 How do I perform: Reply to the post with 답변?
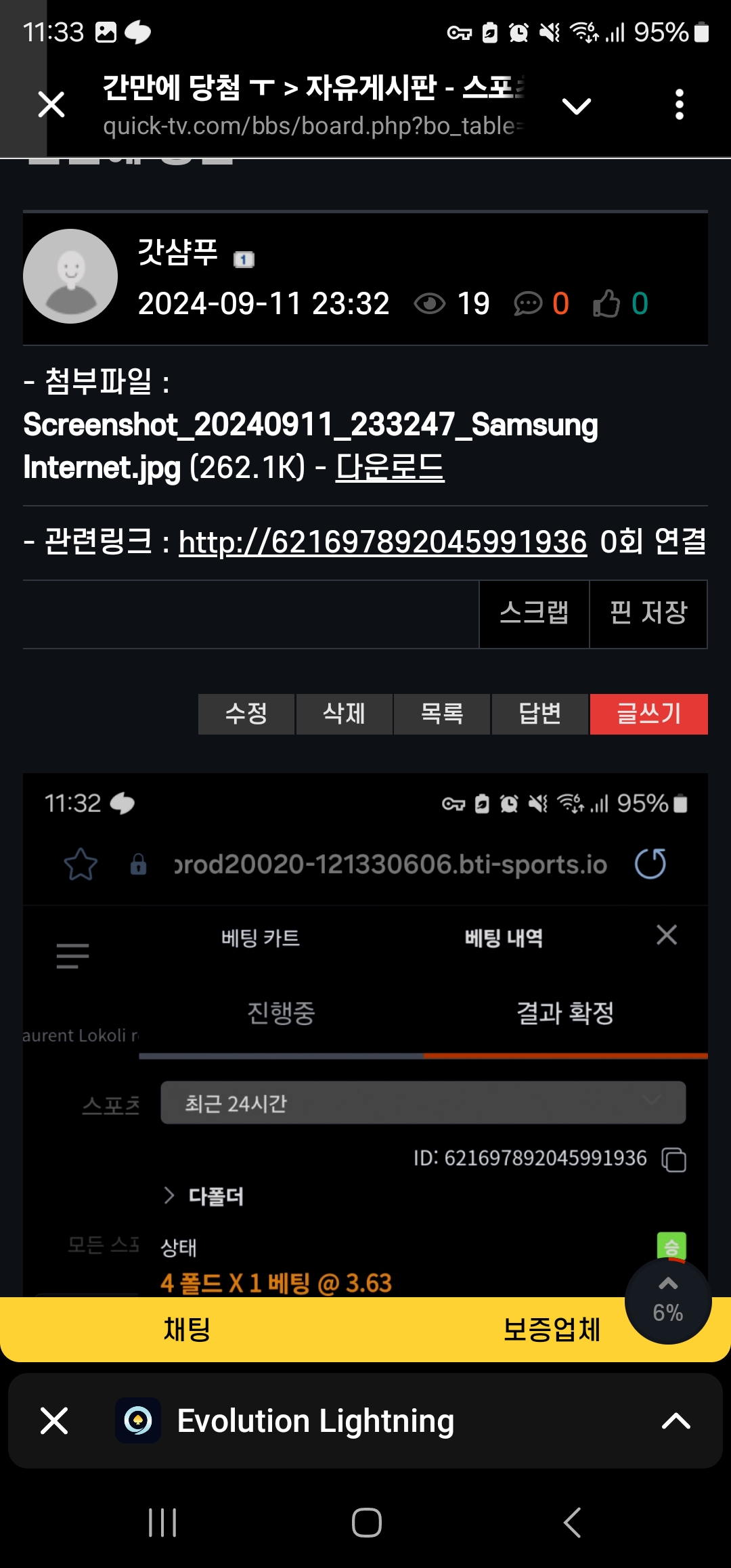click(540, 714)
